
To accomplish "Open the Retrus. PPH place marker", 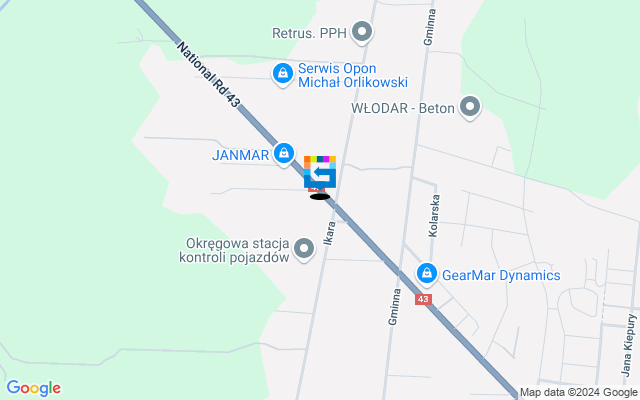I will click(364, 33).
